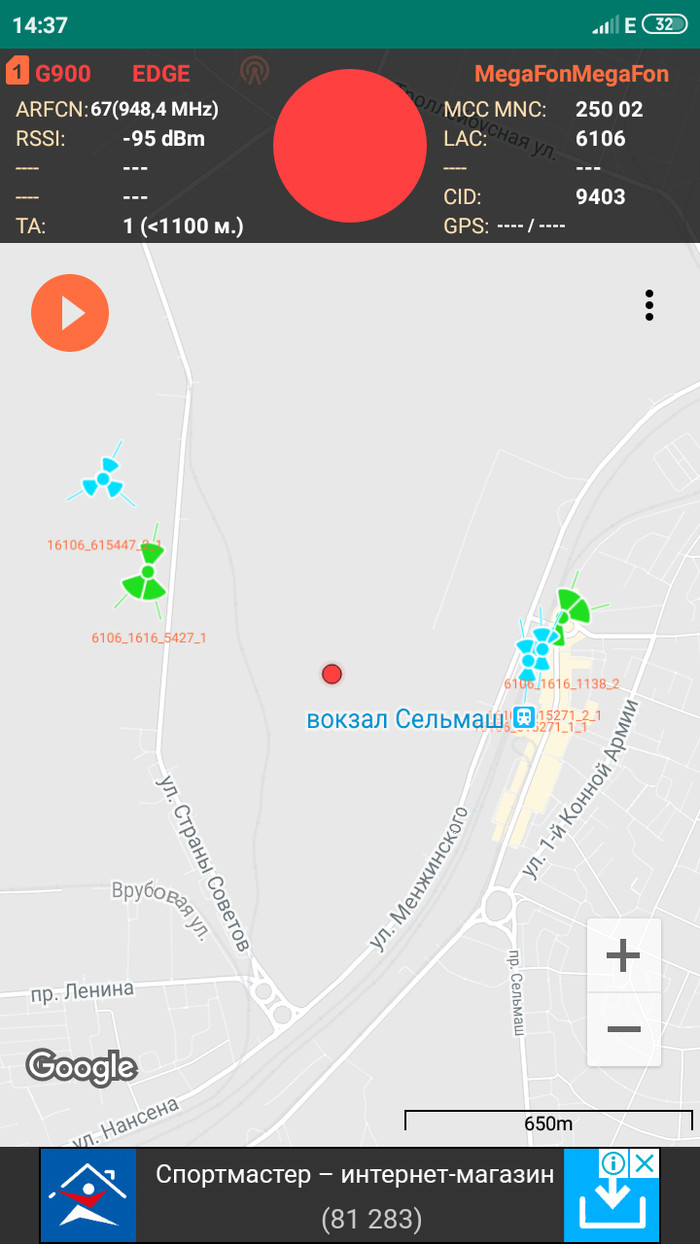Select the cyan tower marker 16106_615447
This screenshot has width=700, height=1244.
(102, 480)
